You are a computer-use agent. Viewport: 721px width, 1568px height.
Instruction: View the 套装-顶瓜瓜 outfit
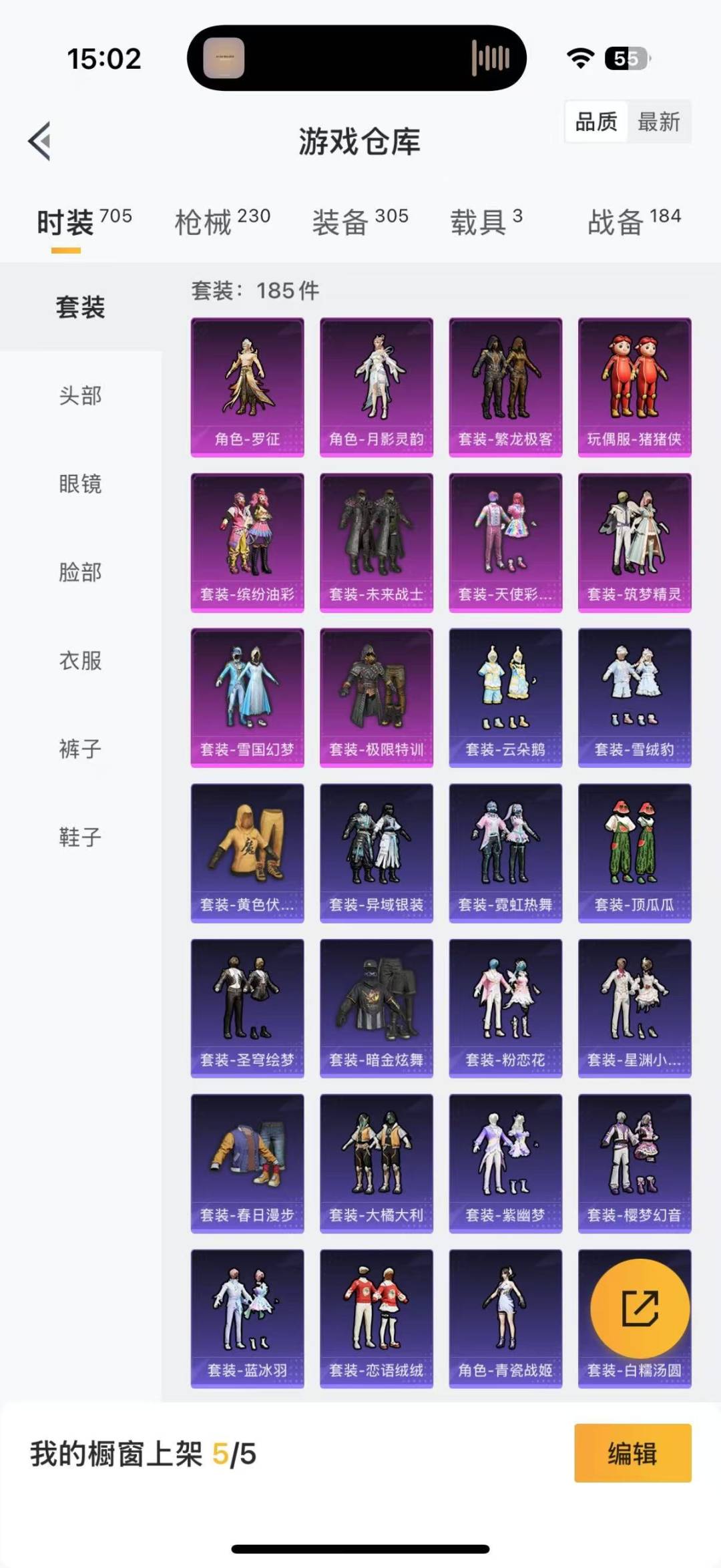635,853
